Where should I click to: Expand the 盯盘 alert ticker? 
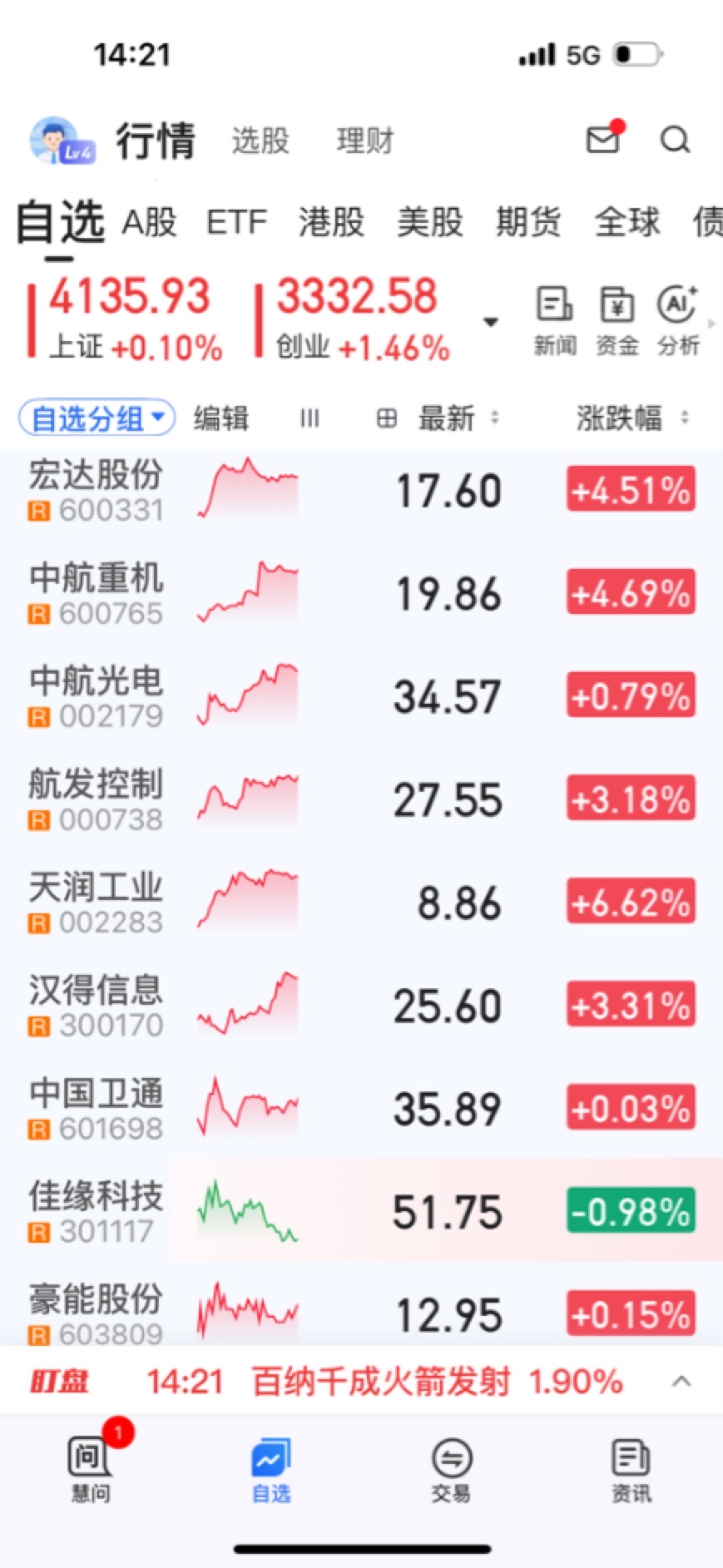pos(681,1382)
